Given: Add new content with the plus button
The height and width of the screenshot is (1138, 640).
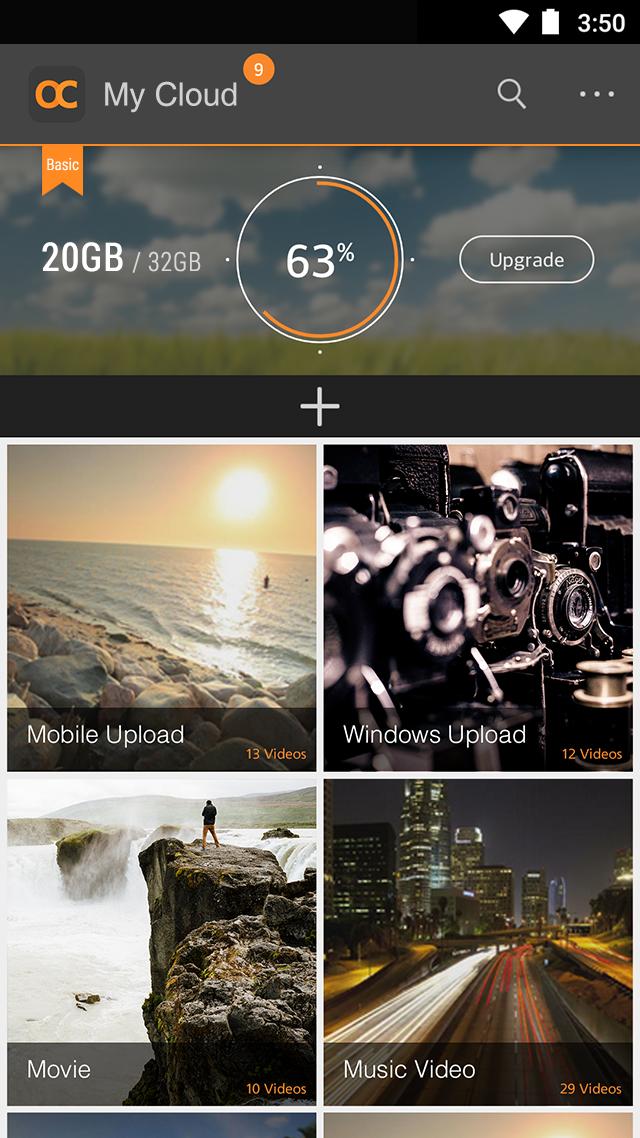Looking at the screenshot, I should point(320,406).
